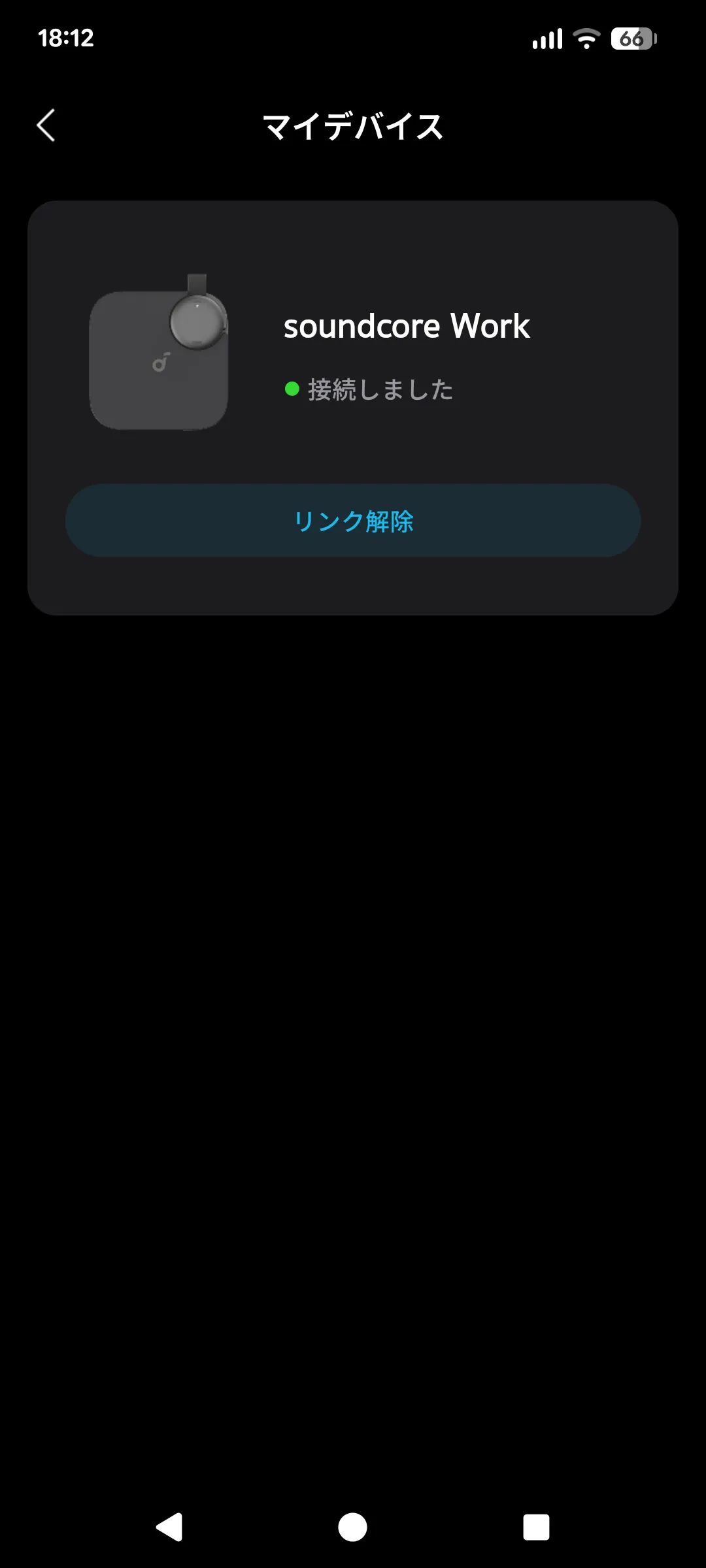Tap the 接続しました connection status text
The height and width of the screenshot is (1568, 706).
coord(381,387)
